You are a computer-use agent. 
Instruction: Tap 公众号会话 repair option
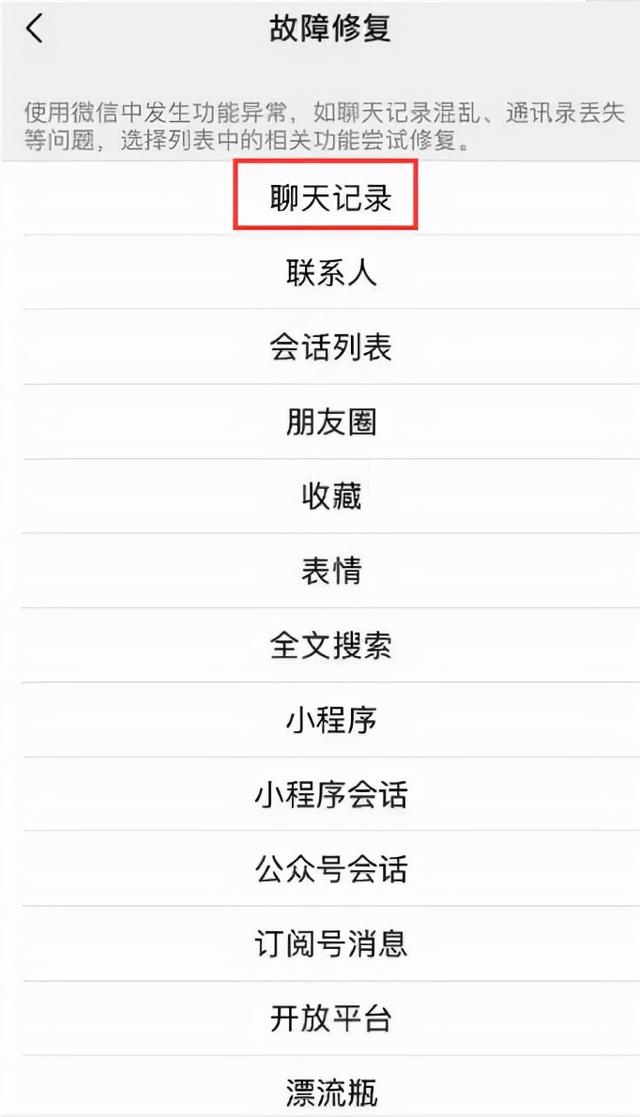pyautogui.click(x=320, y=868)
